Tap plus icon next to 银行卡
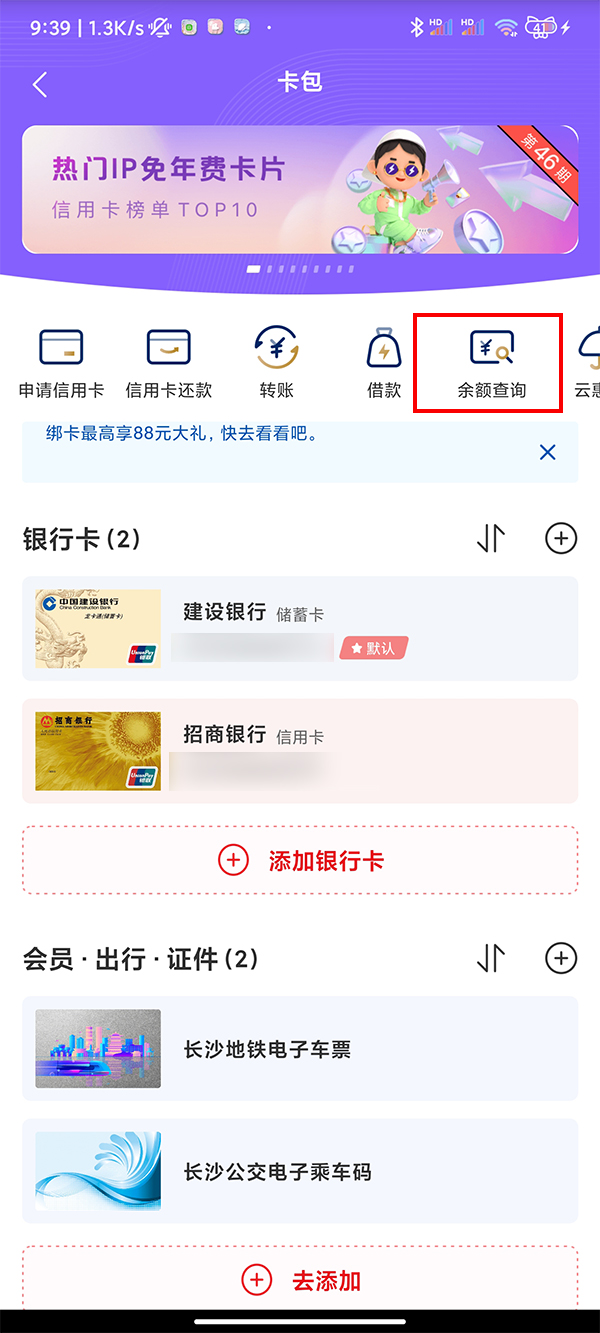The width and height of the screenshot is (600, 1333). coord(561,539)
